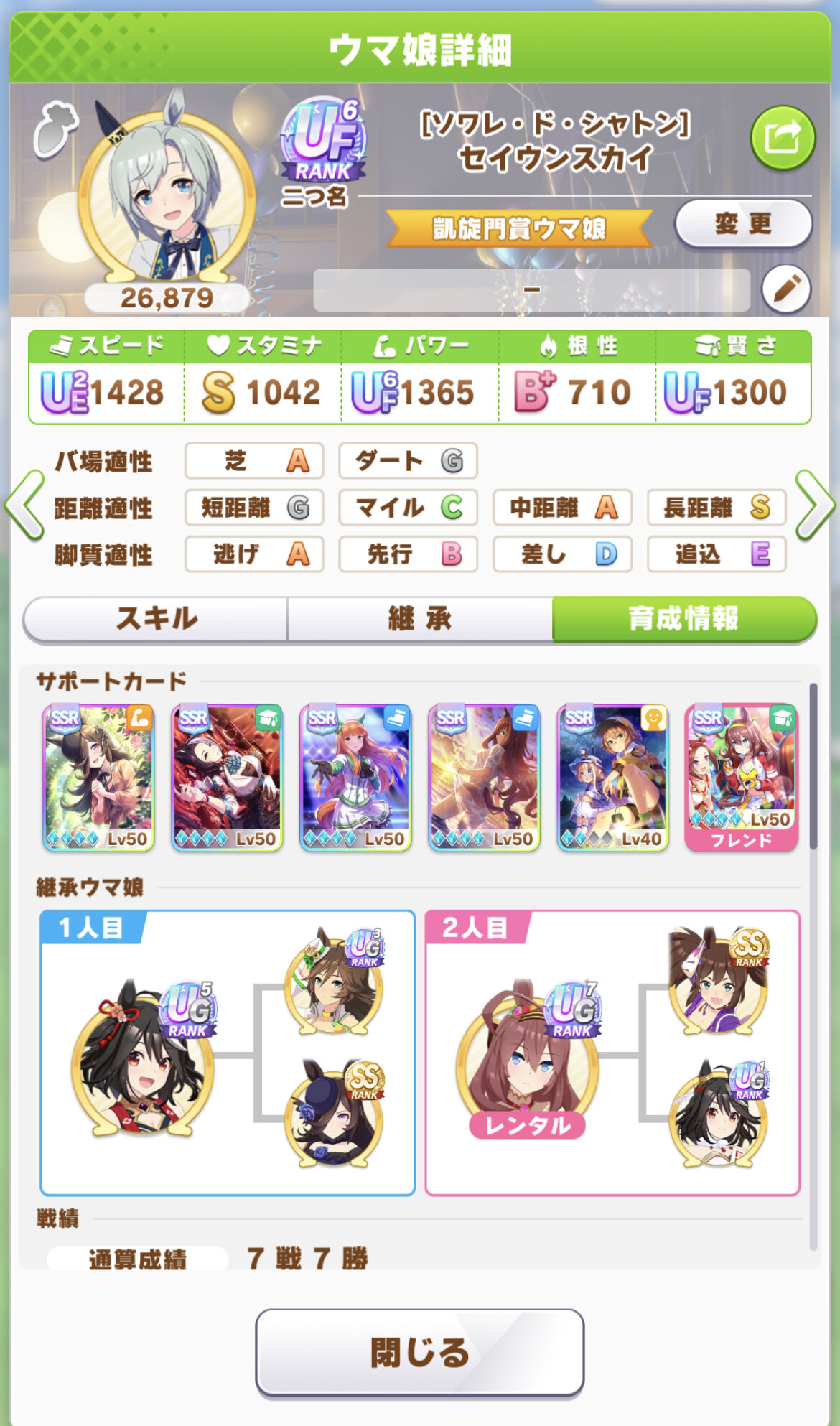Edit the memo with the pencil icon
Viewport: 840px width, 1426px height.
point(786,289)
